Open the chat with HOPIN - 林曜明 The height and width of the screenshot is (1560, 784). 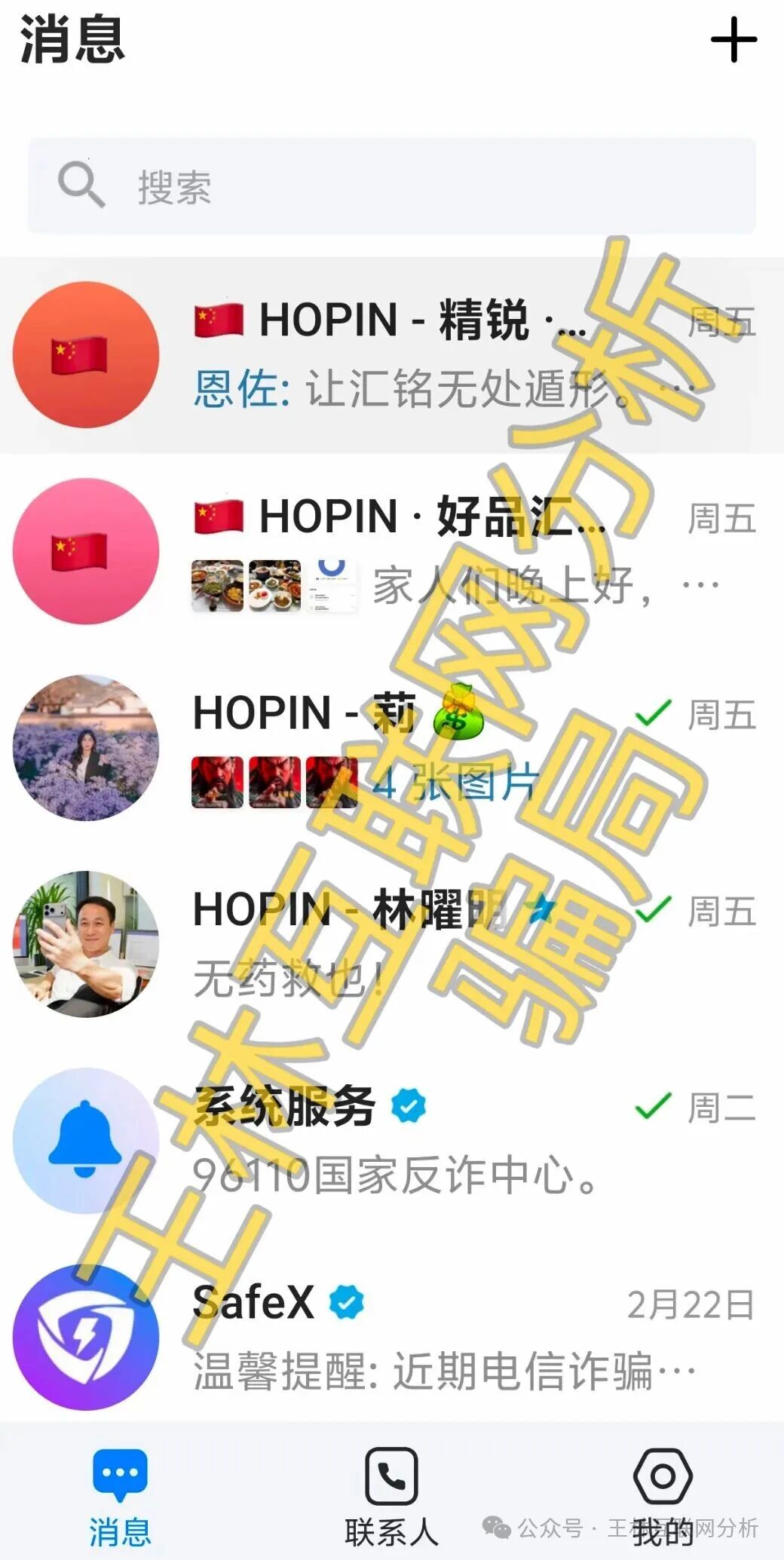(x=392, y=944)
